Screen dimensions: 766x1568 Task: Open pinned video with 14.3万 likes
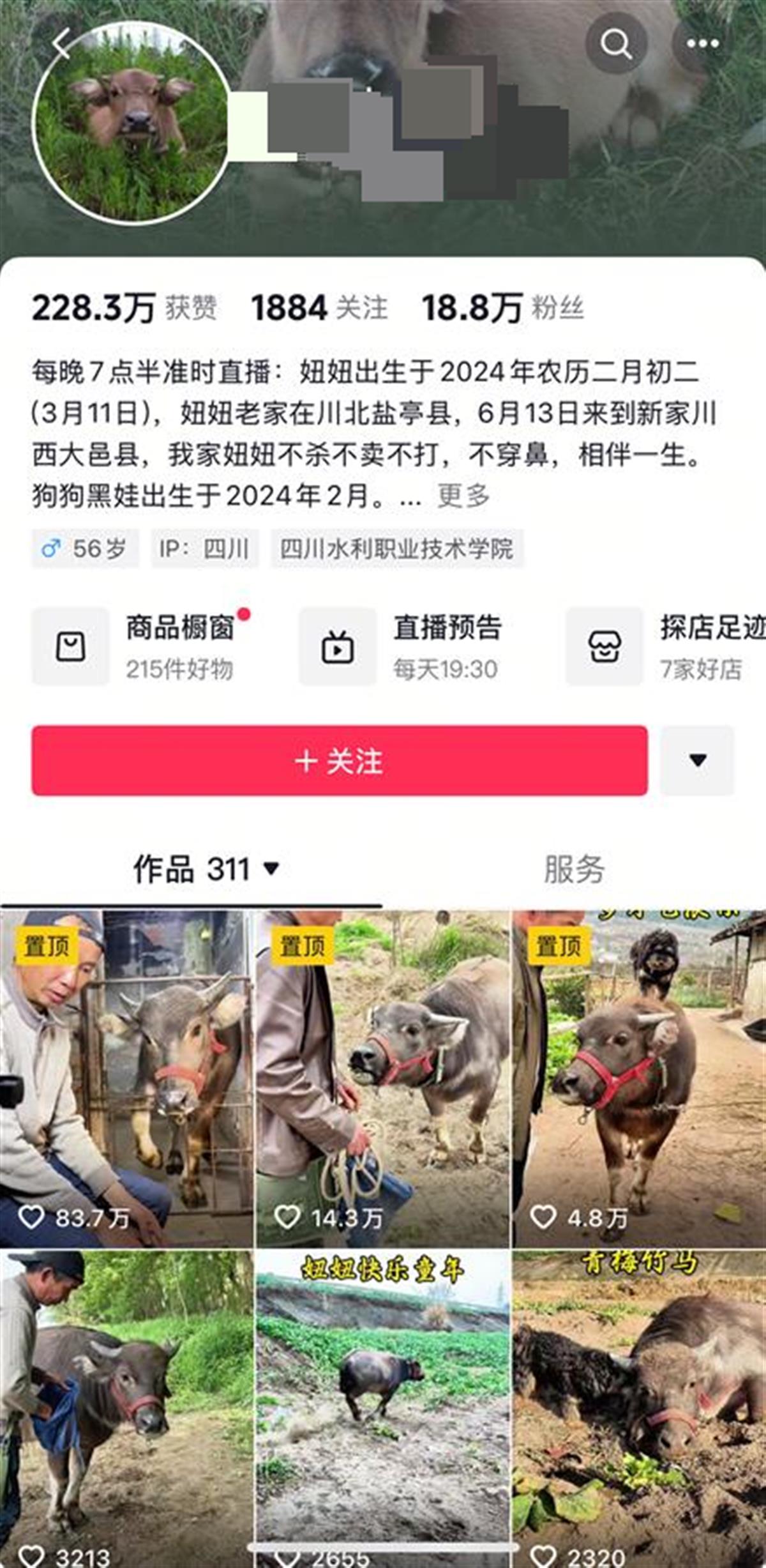(382, 1079)
